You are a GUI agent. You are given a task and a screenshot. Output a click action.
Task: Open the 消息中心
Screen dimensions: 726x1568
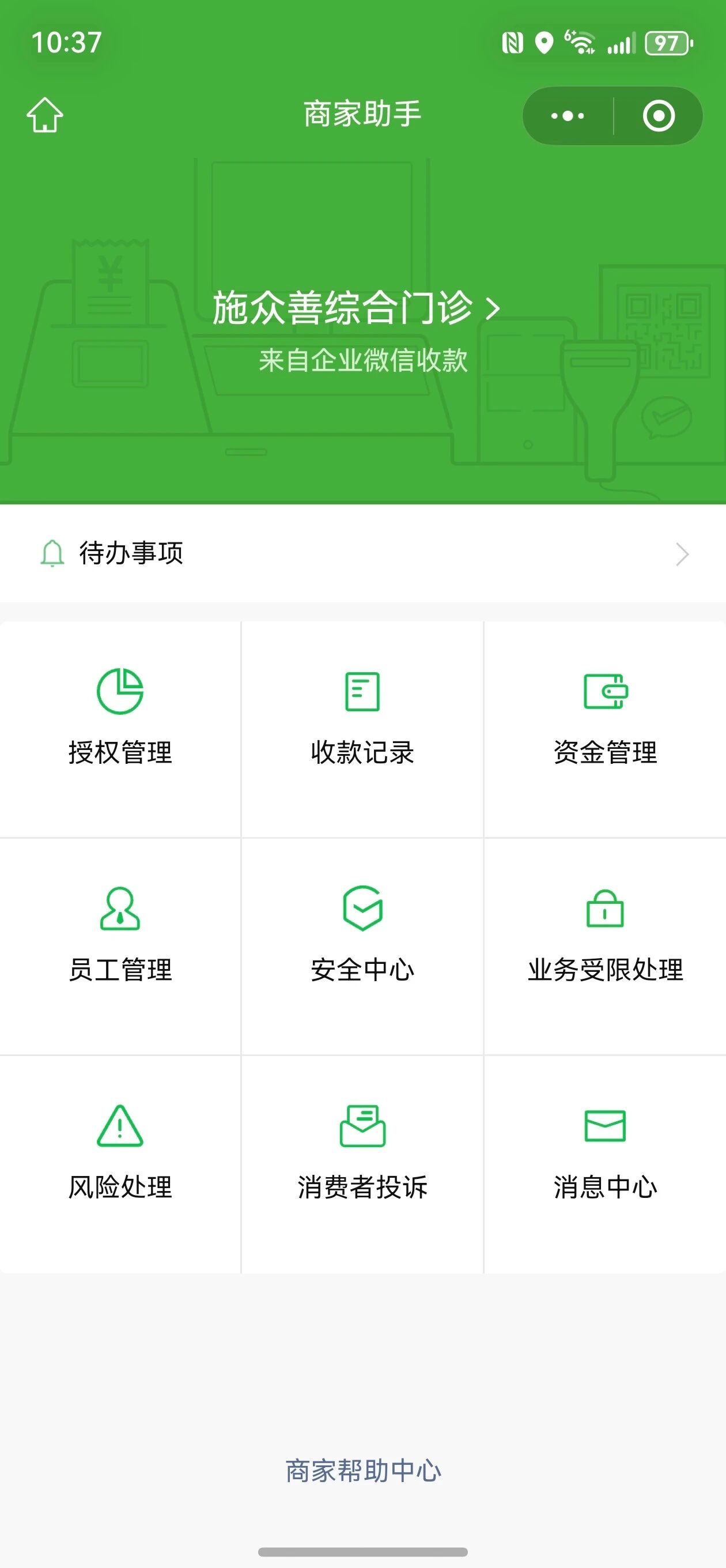pos(605,1153)
